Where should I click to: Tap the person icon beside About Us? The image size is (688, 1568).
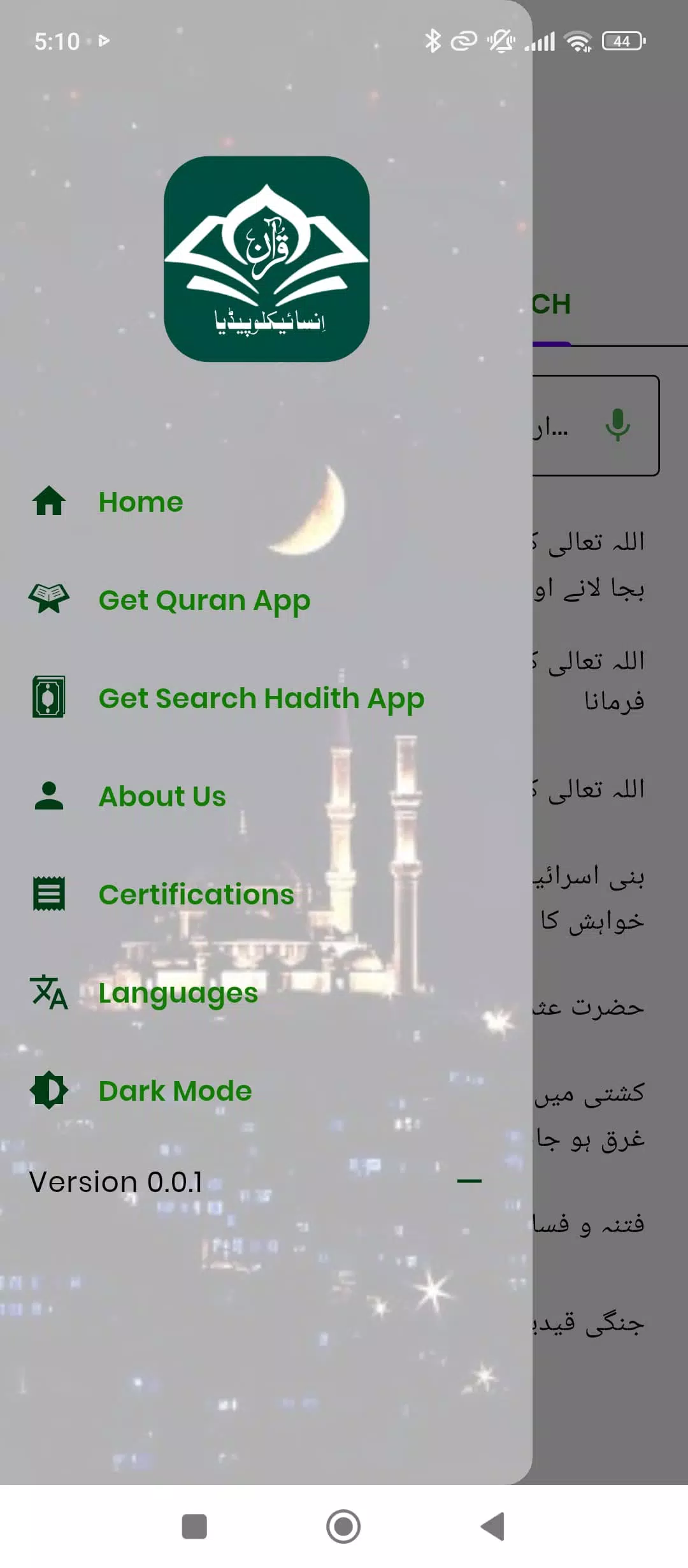pos(48,795)
